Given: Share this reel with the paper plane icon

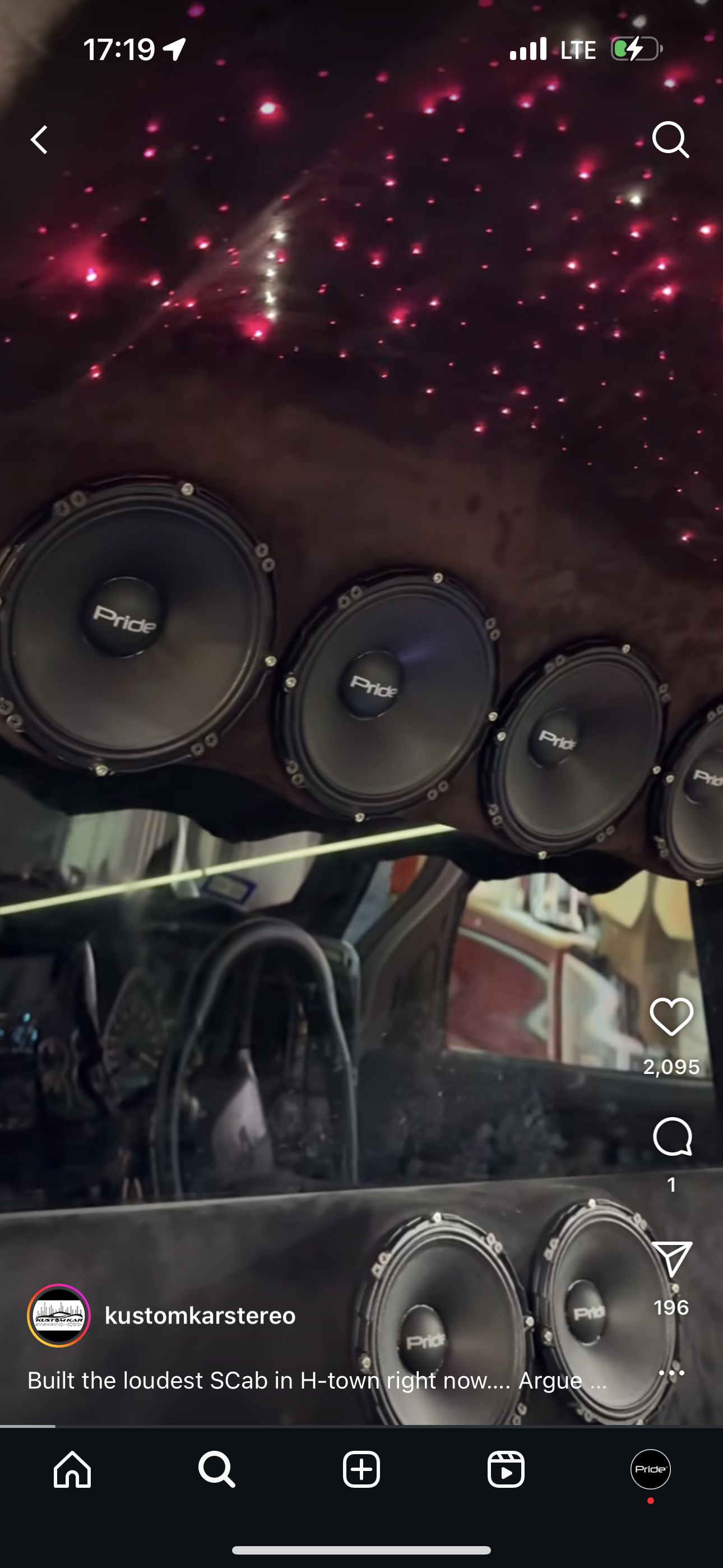Looking at the screenshot, I should tap(671, 1259).
